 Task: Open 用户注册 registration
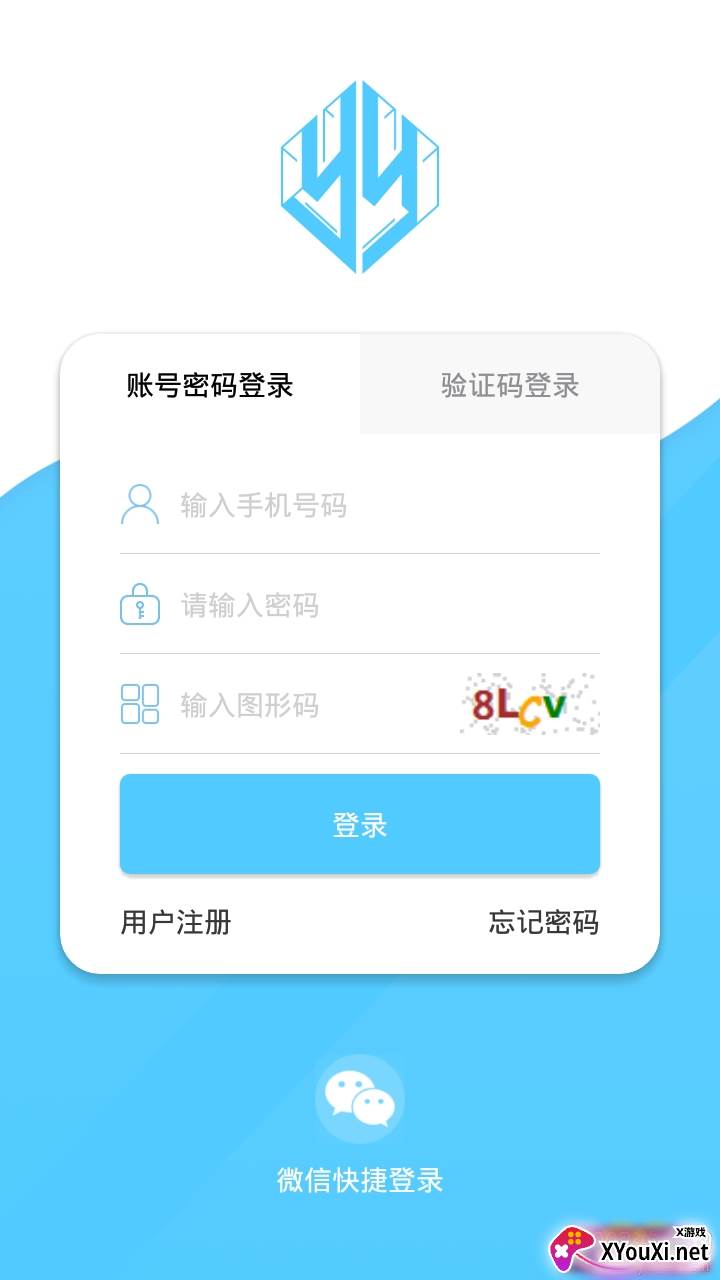point(176,922)
